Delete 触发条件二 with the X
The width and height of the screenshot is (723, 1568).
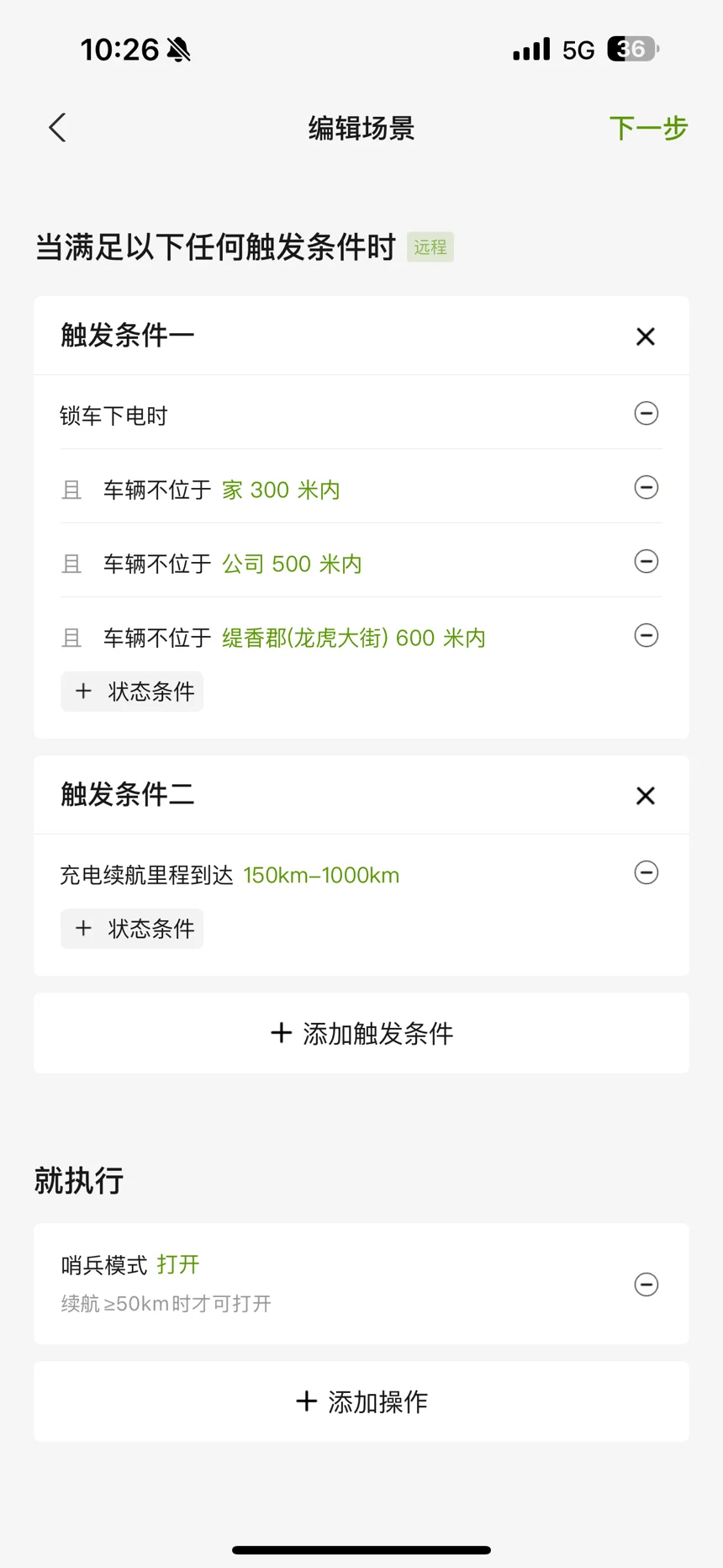point(646,796)
